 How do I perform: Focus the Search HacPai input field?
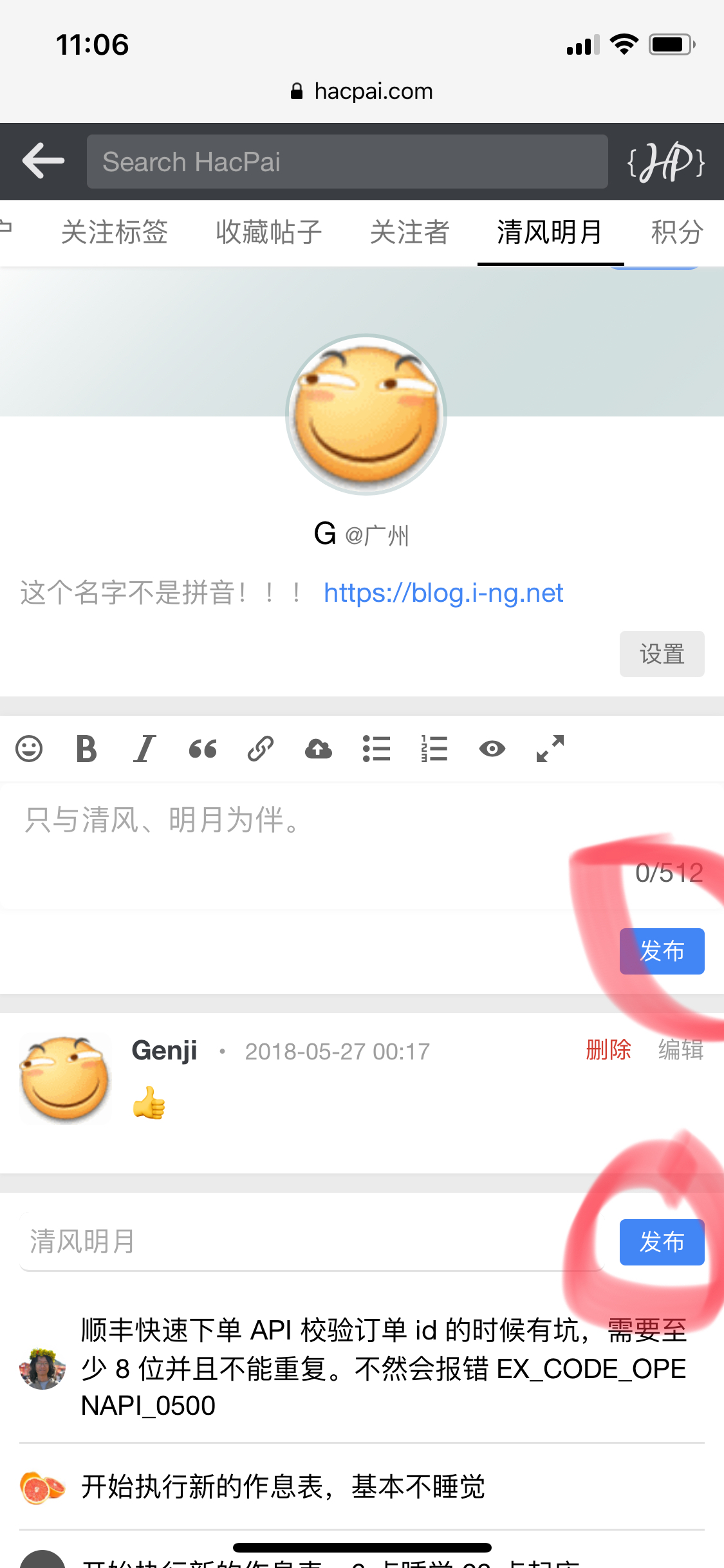point(346,161)
